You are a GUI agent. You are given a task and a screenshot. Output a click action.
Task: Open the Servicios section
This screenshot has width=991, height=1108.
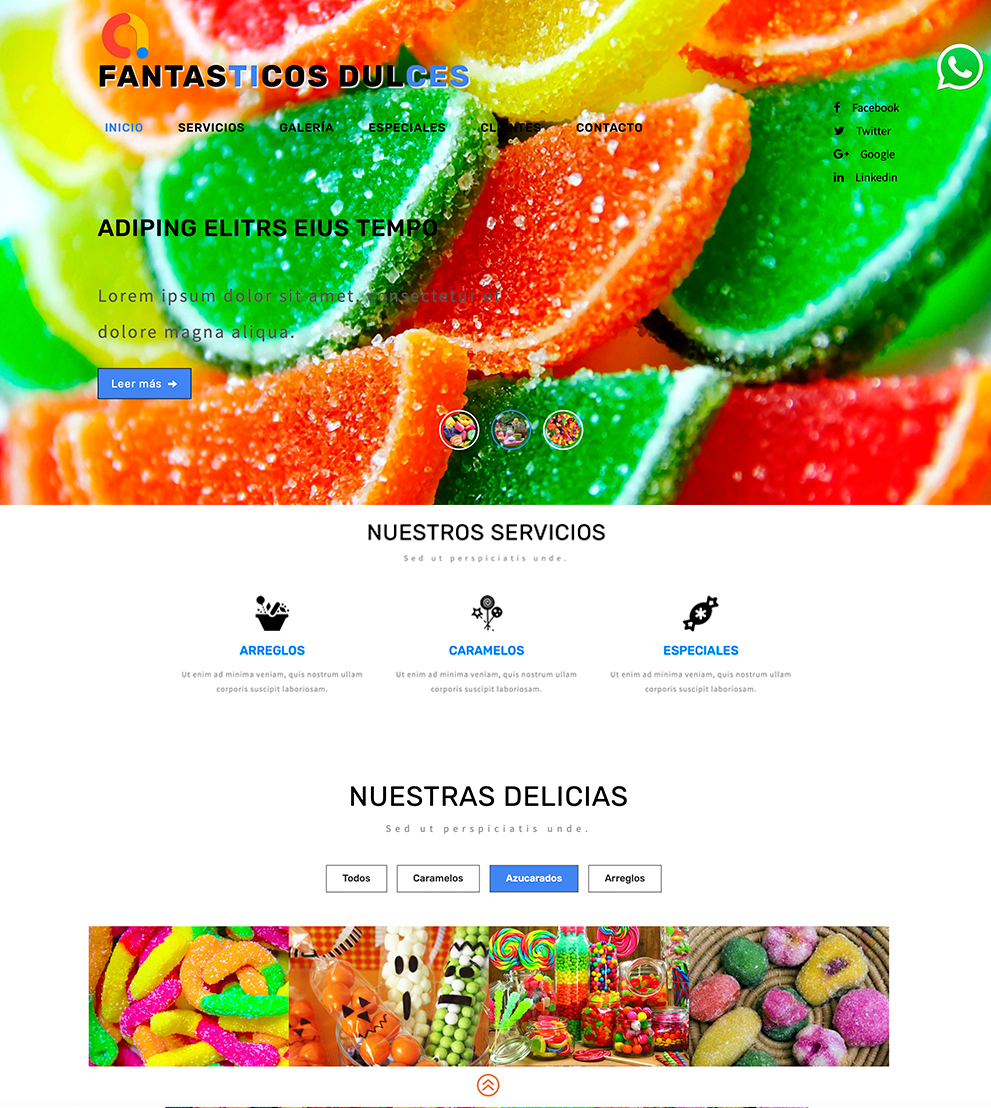211,128
